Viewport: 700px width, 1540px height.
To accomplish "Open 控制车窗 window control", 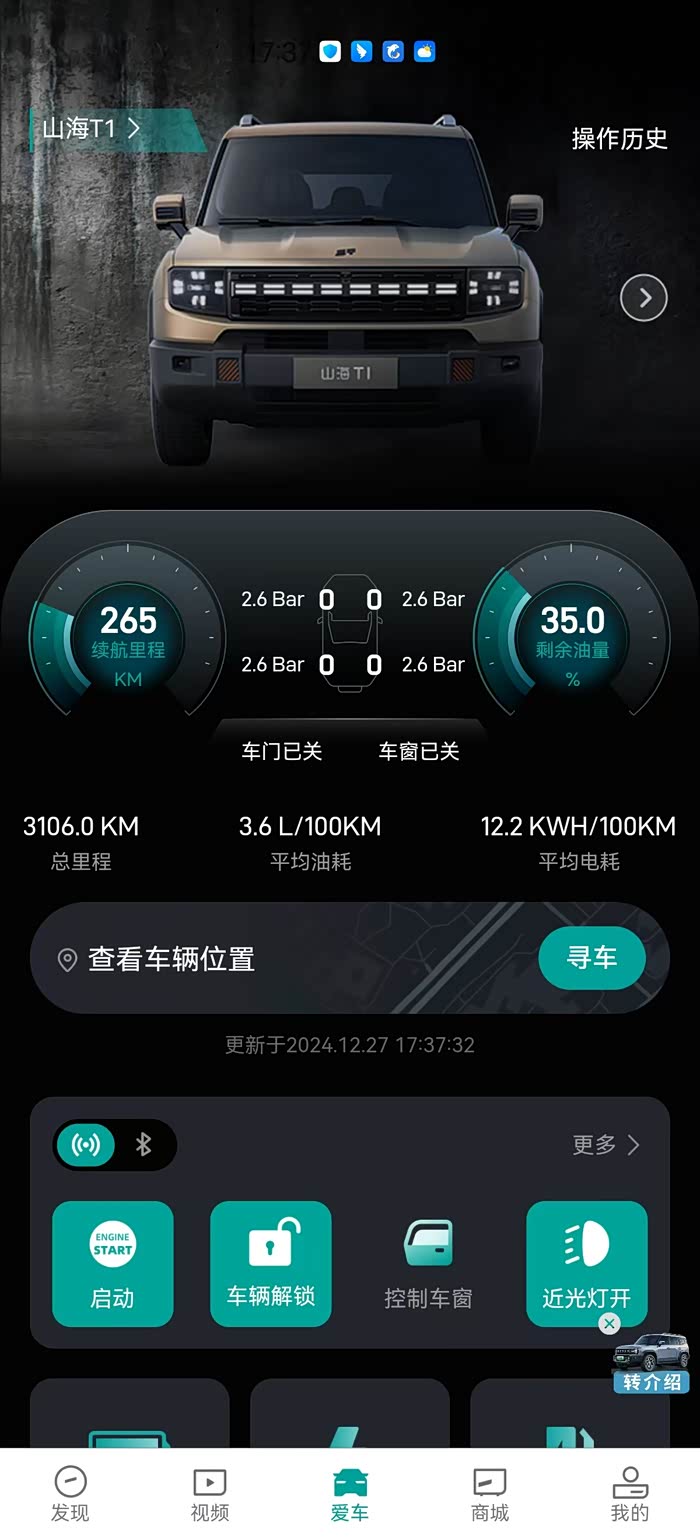I will pos(428,1264).
